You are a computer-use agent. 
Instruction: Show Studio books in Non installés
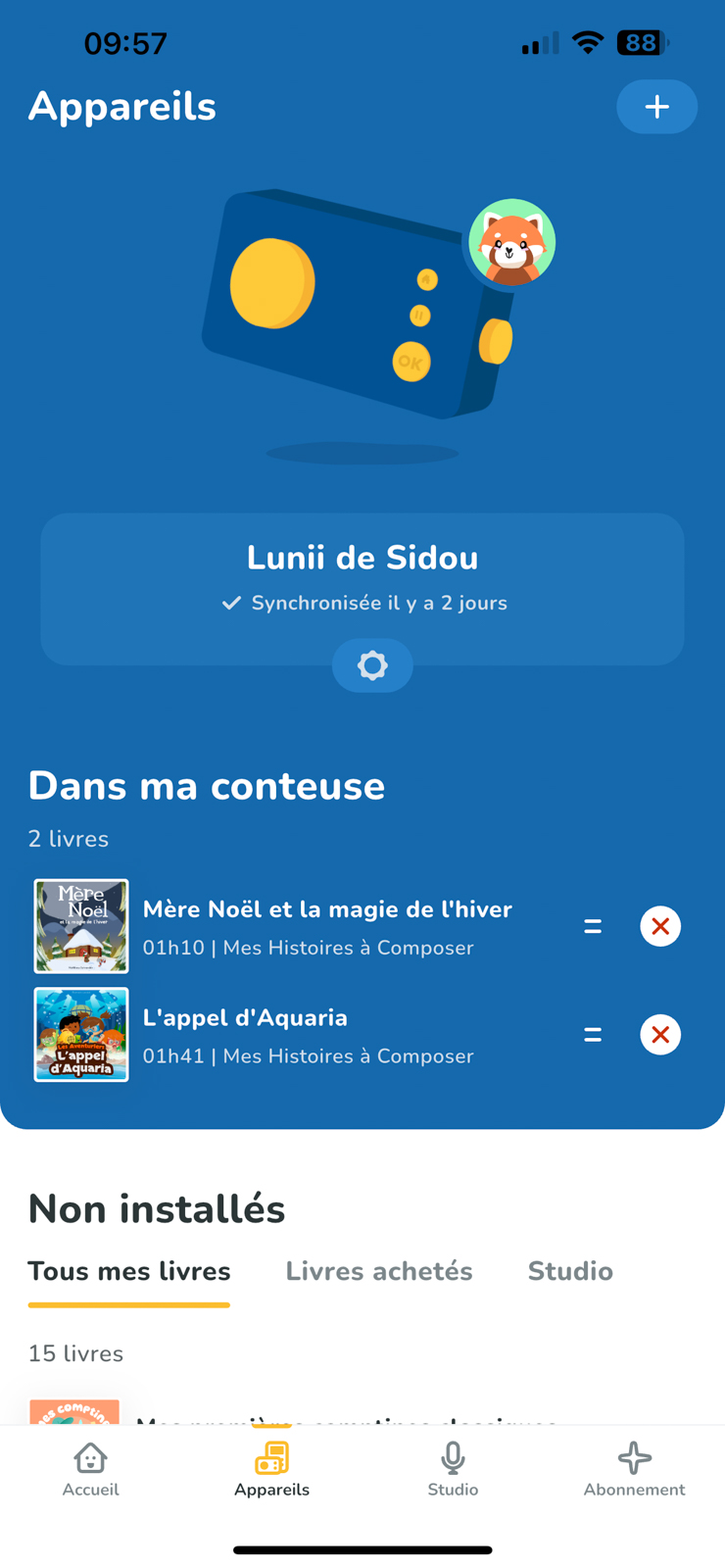[x=570, y=1272]
